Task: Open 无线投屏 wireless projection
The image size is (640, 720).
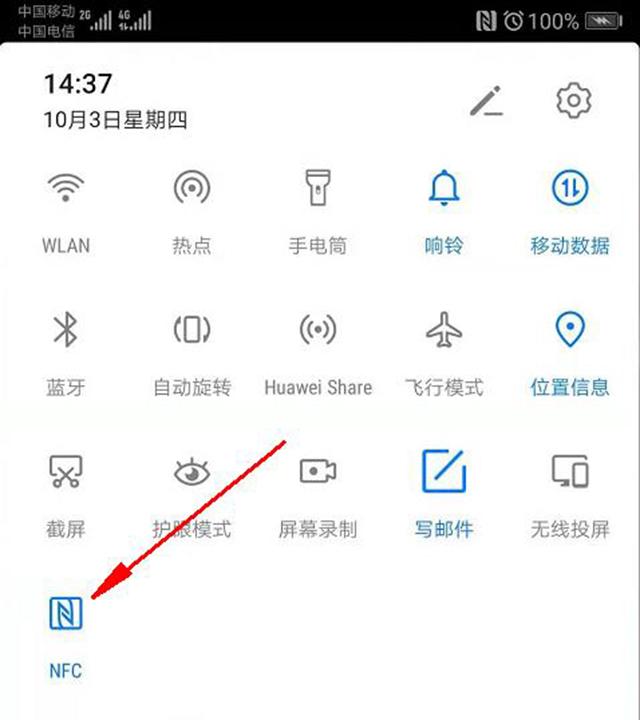Action: click(x=570, y=472)
